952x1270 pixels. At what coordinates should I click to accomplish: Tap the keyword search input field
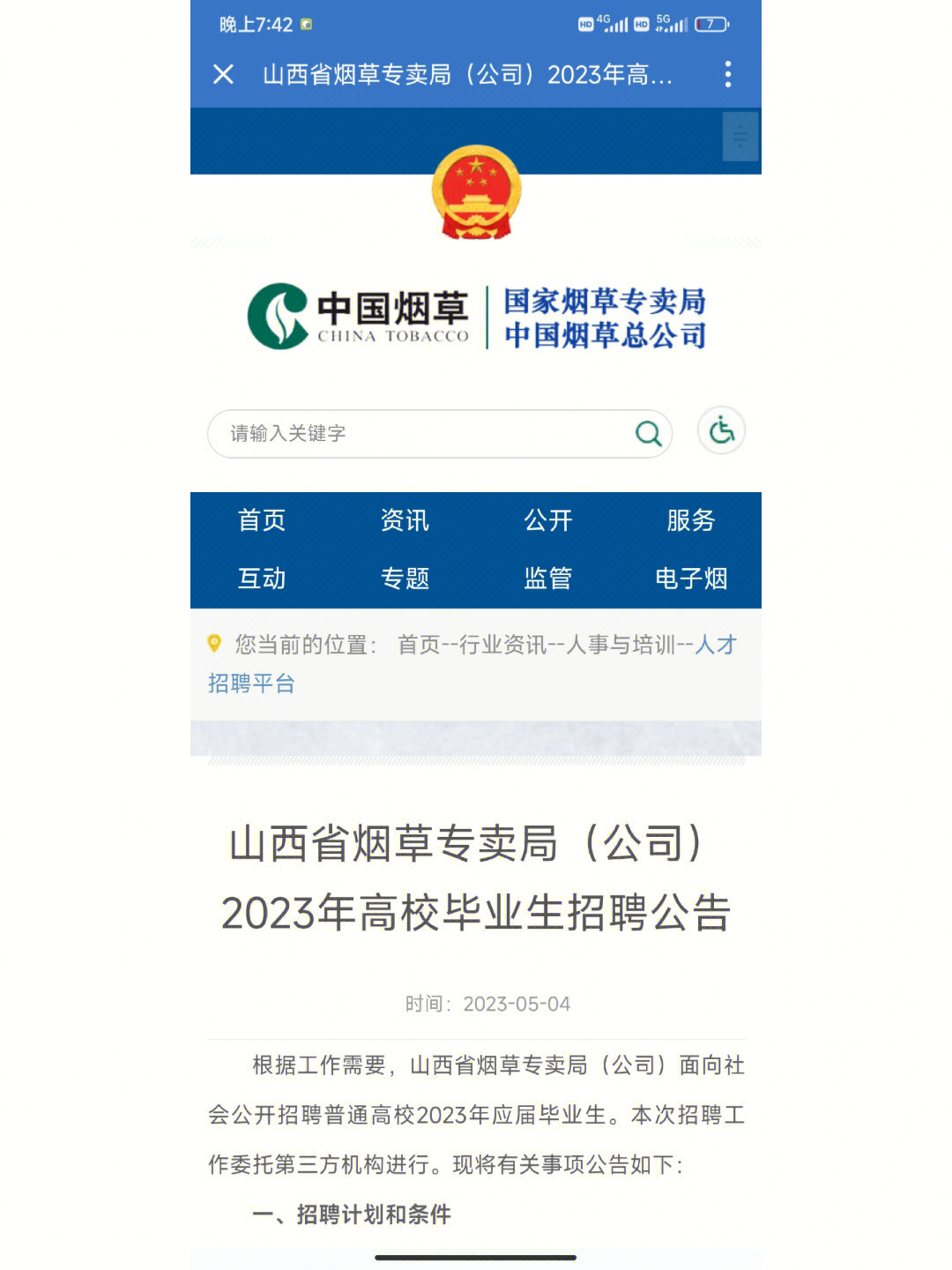coord(423,433)
